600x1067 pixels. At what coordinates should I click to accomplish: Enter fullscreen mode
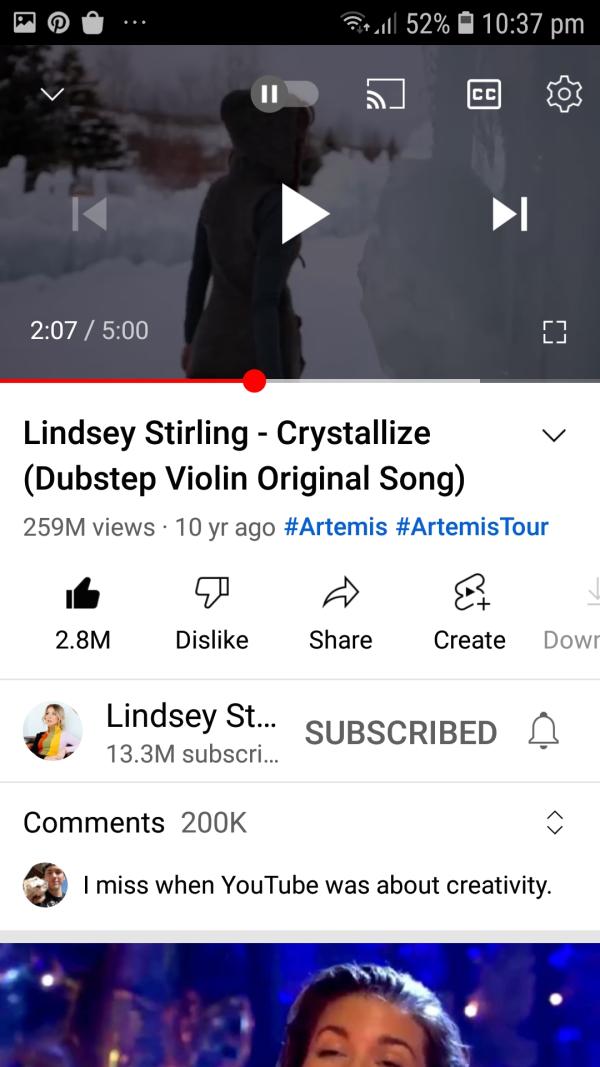(x=553, y=332)
